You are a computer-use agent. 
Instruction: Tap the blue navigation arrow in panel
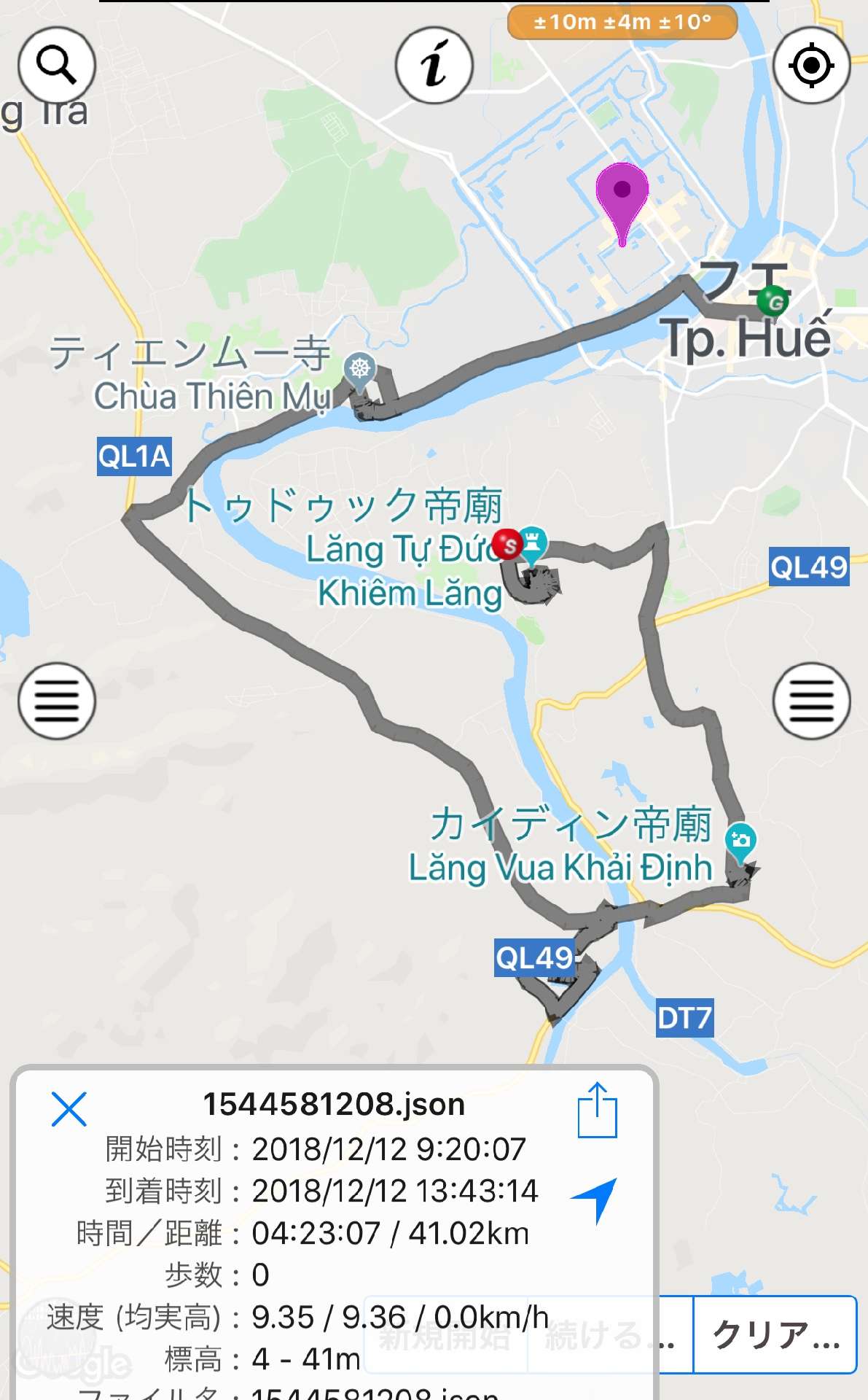pos(595,1199)
